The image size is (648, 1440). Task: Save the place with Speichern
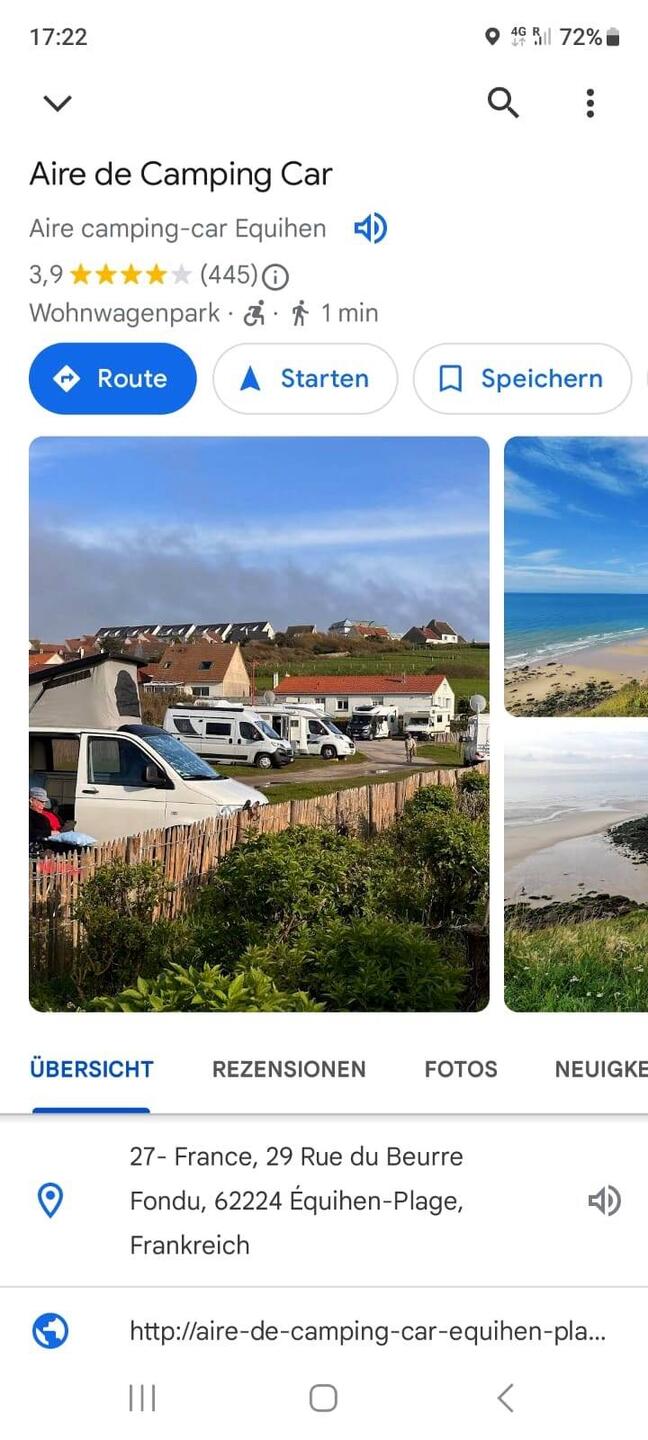522,379
